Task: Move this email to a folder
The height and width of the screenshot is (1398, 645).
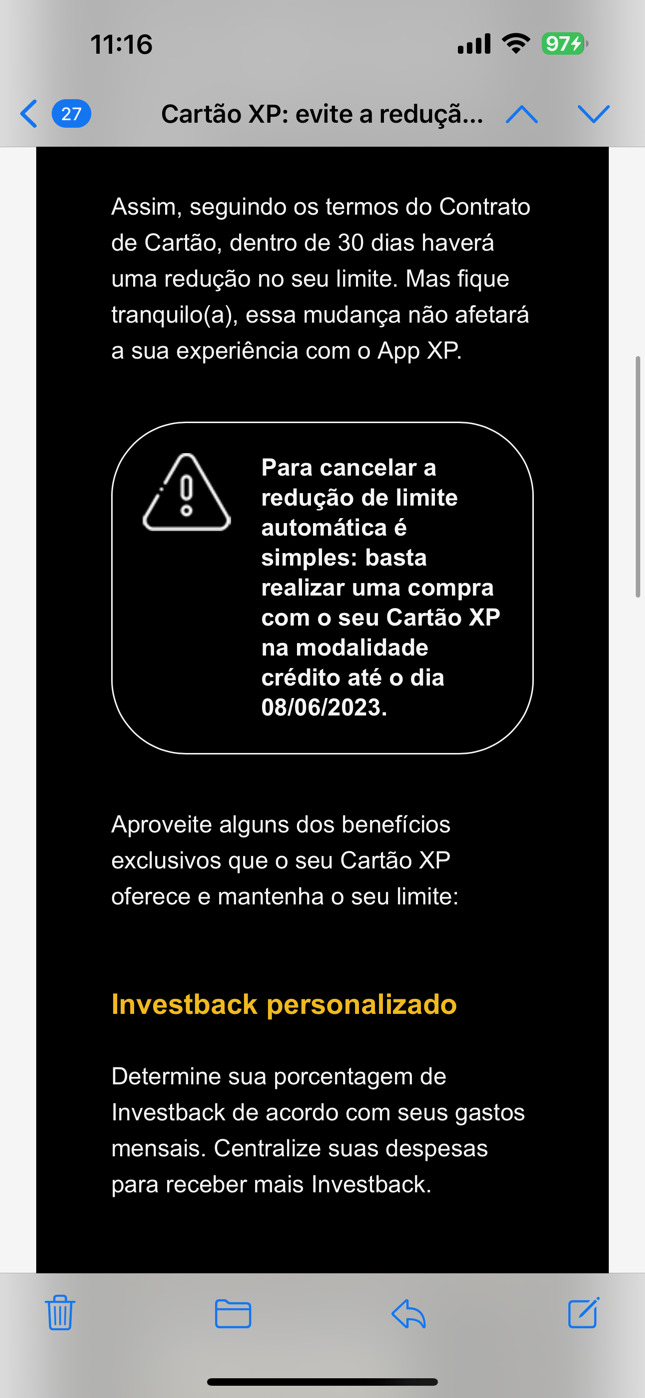Action: tap(233, 1313)
